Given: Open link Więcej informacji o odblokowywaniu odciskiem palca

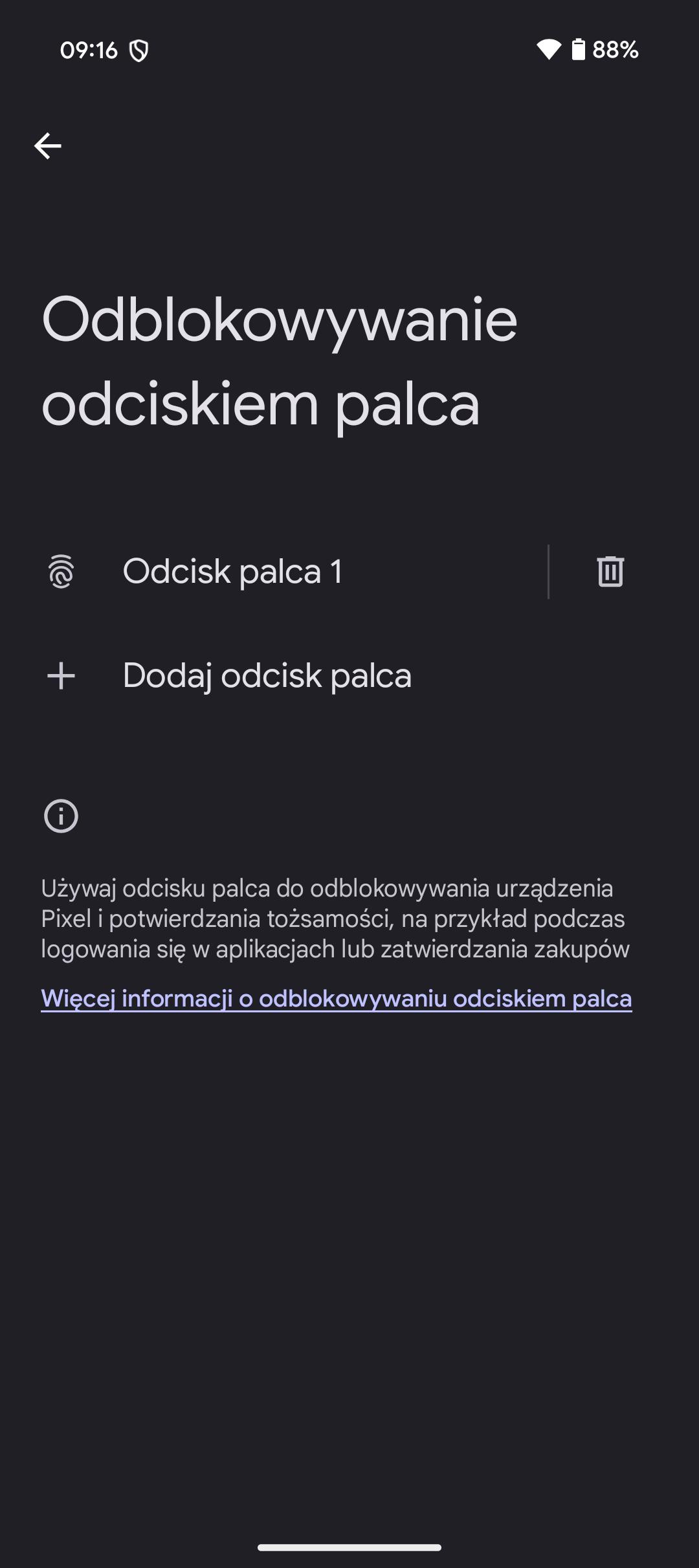Looking at the screenshot, I should [x=337, y=999].
